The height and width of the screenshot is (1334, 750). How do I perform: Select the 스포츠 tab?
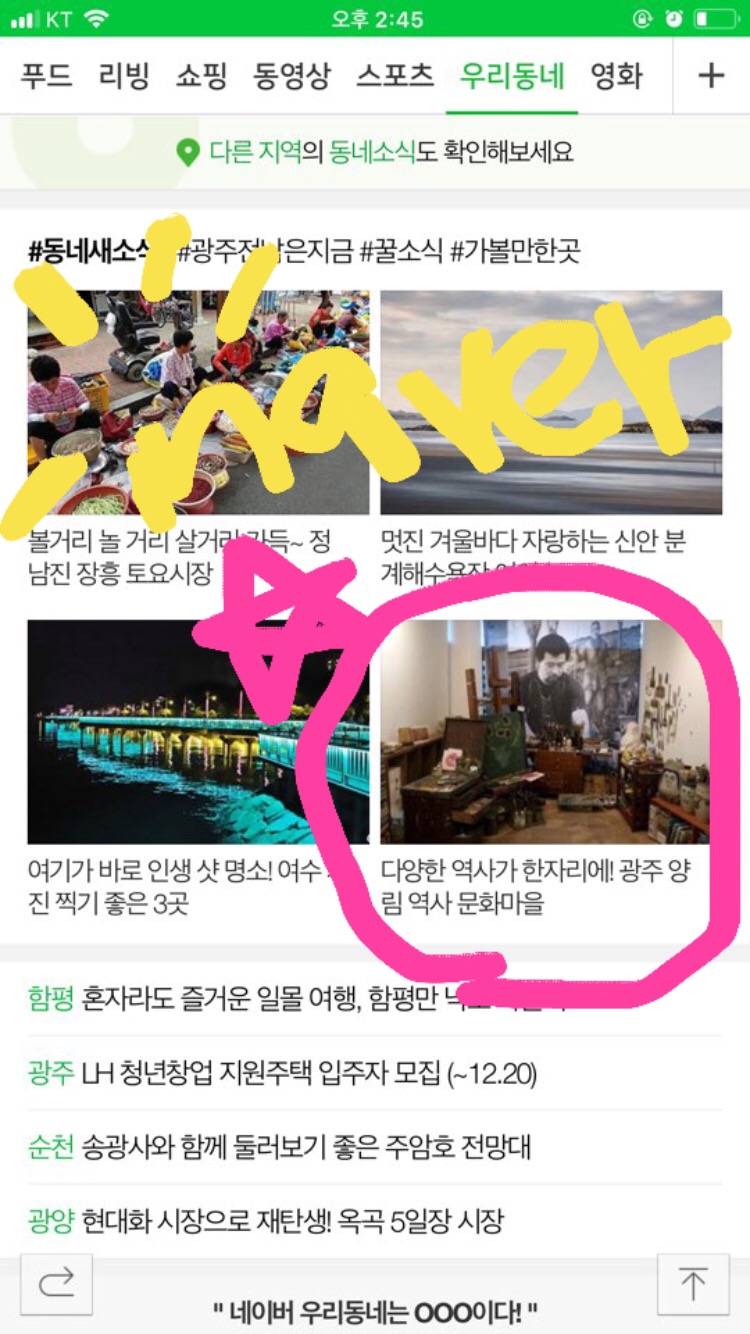pos(395,76)
